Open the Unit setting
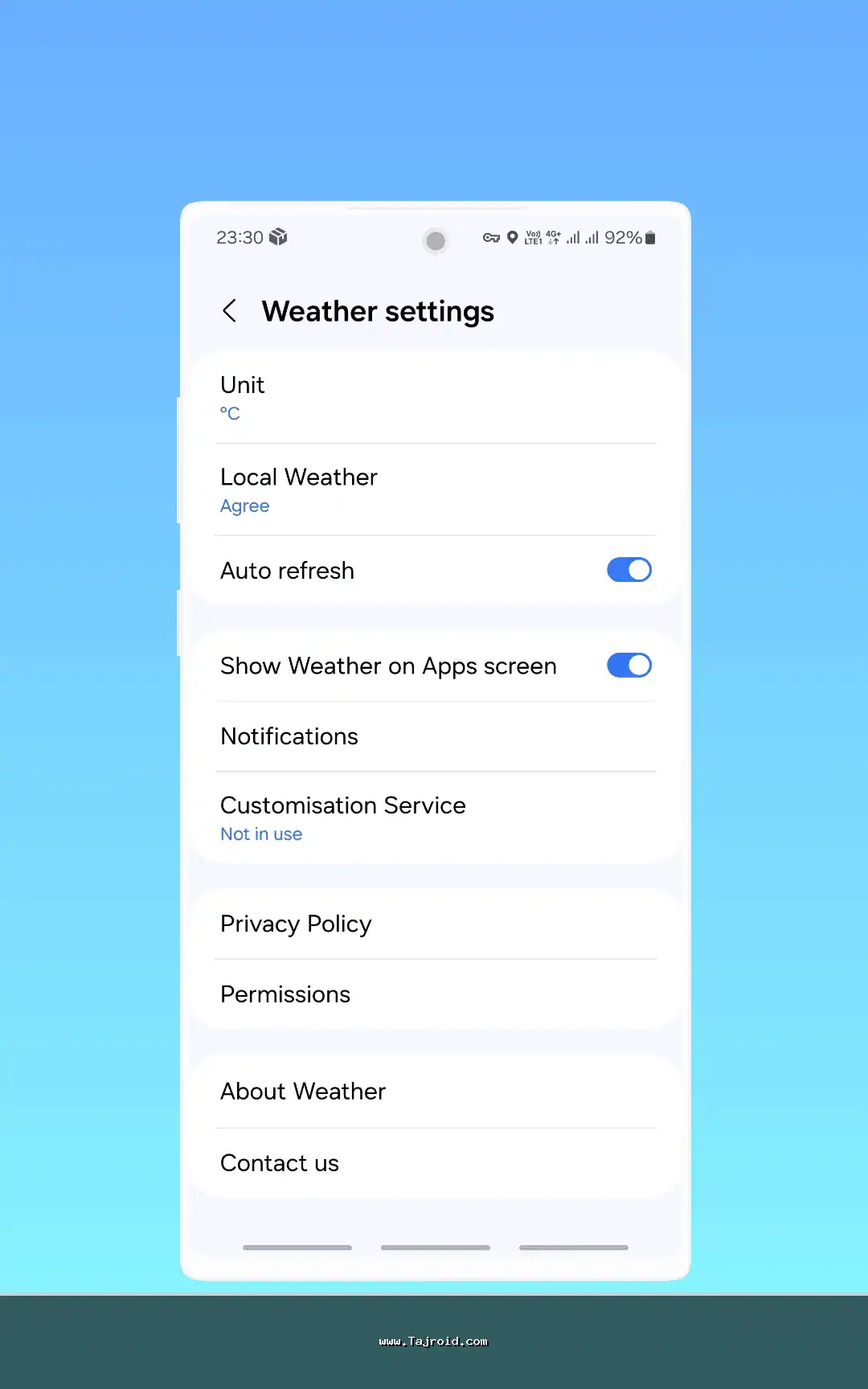Image resolution: width=868 pixels, height=1389 pixels. (x=434, y=398)
